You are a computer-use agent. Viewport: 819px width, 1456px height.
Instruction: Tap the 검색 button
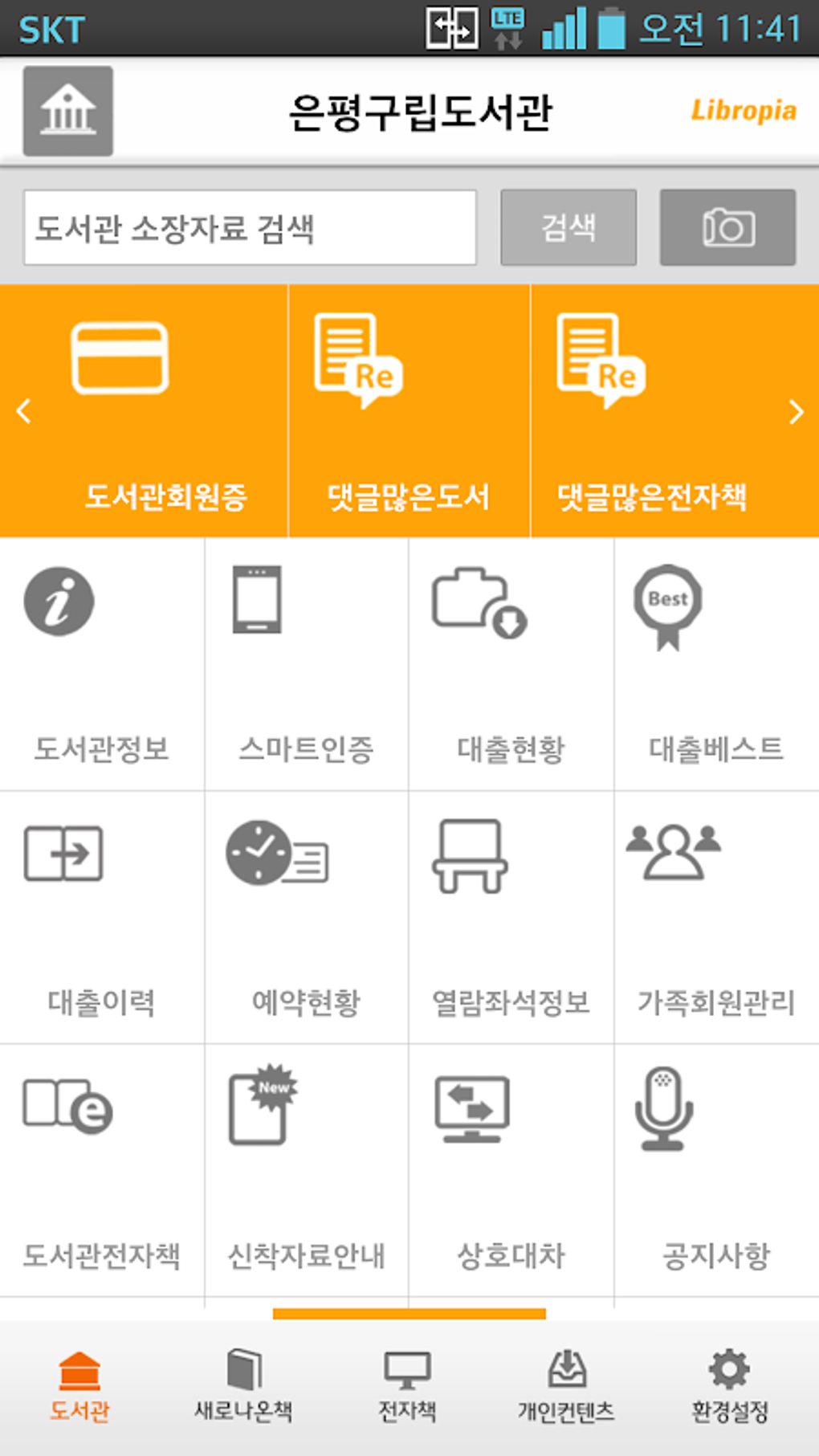pos(568,228)
